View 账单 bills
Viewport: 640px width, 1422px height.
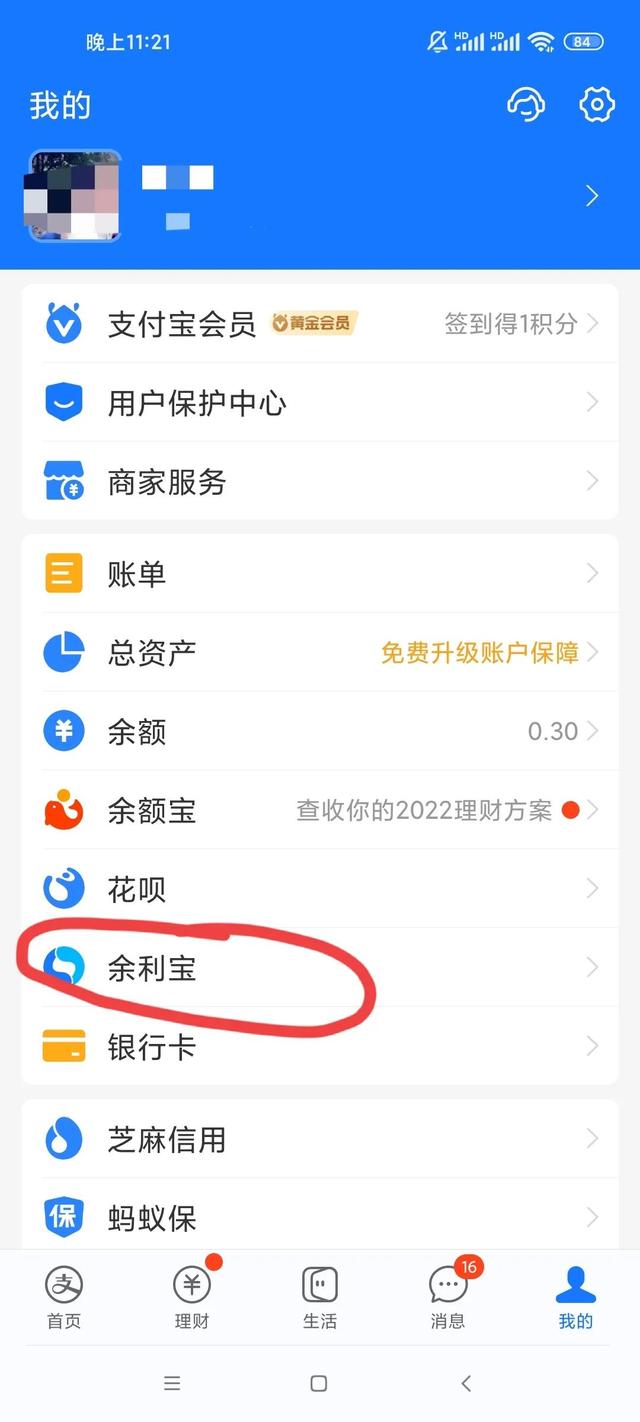click(320, 574)
